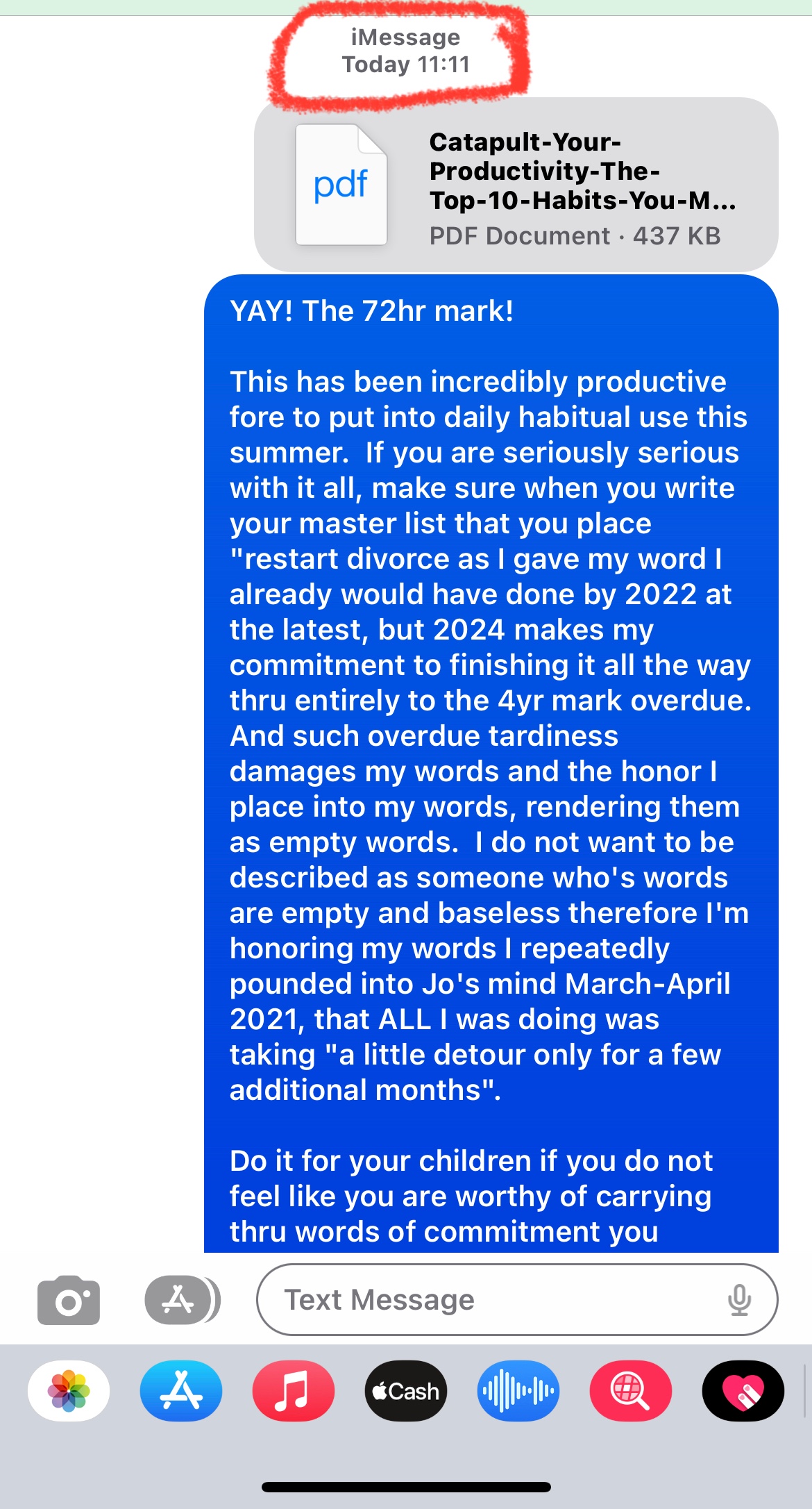Open the Music app in the drawer

(294, 1391)
